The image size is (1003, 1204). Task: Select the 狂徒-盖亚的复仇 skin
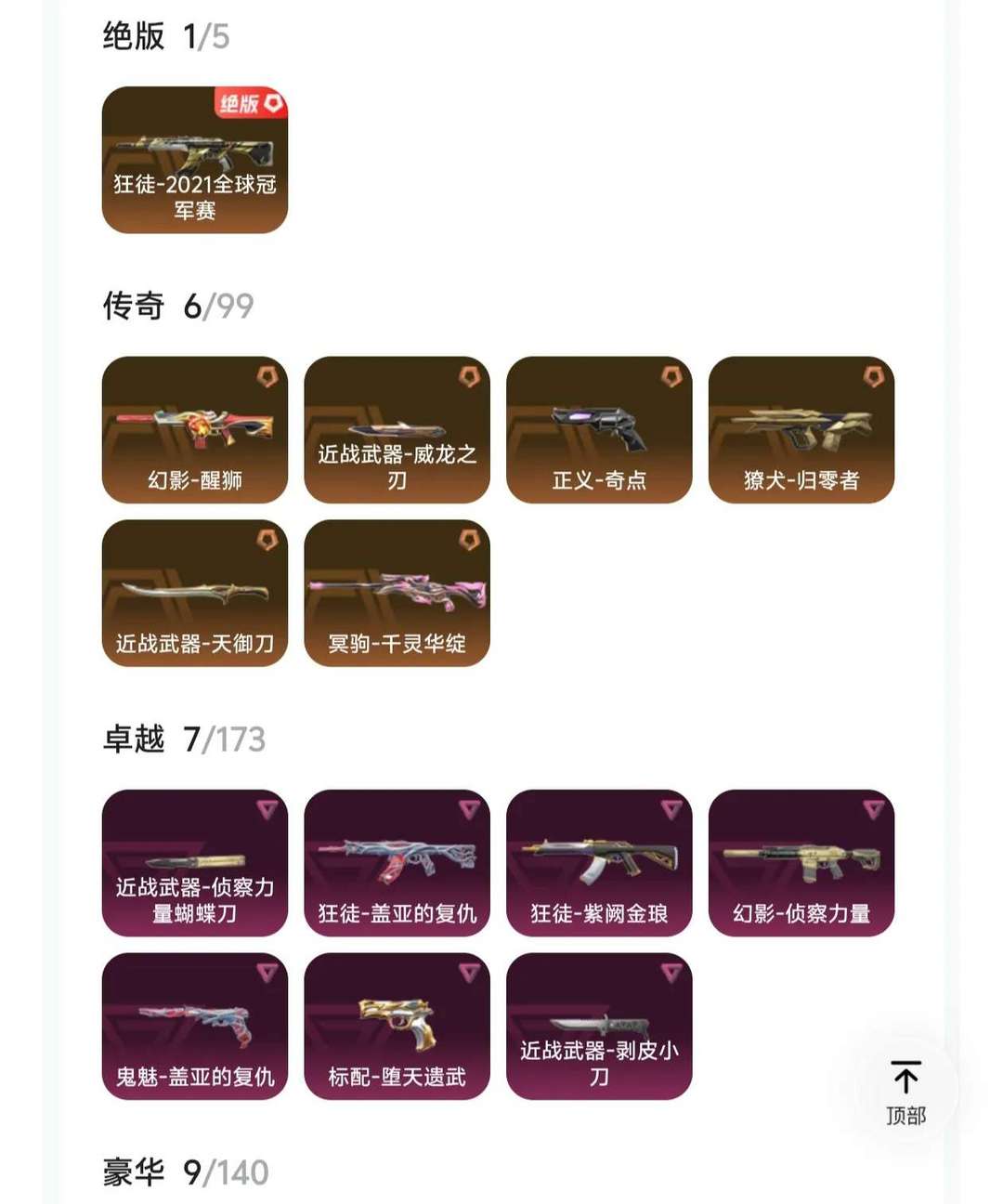coord(397,863)
